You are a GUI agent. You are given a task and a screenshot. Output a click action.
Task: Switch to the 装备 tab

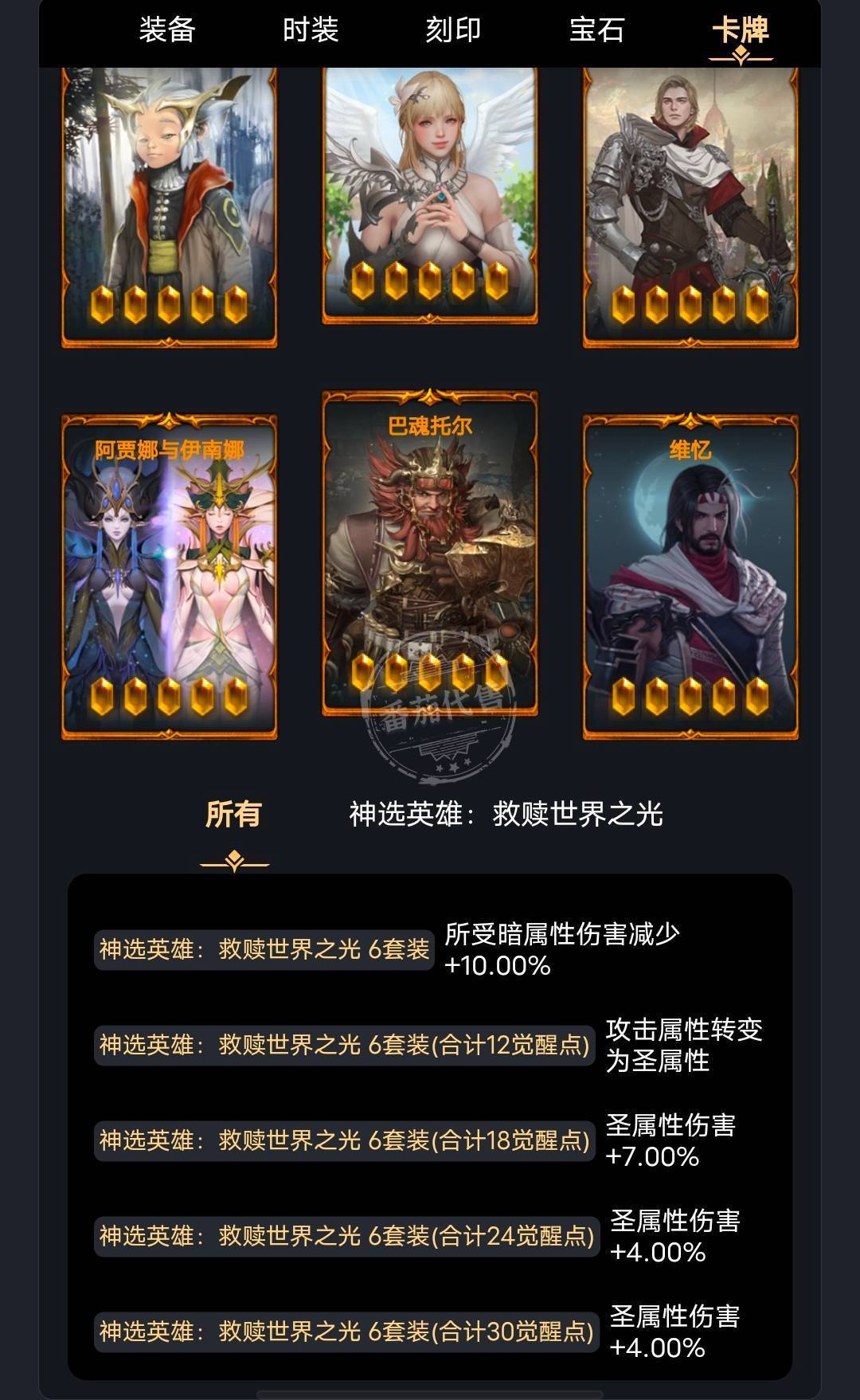167,30
